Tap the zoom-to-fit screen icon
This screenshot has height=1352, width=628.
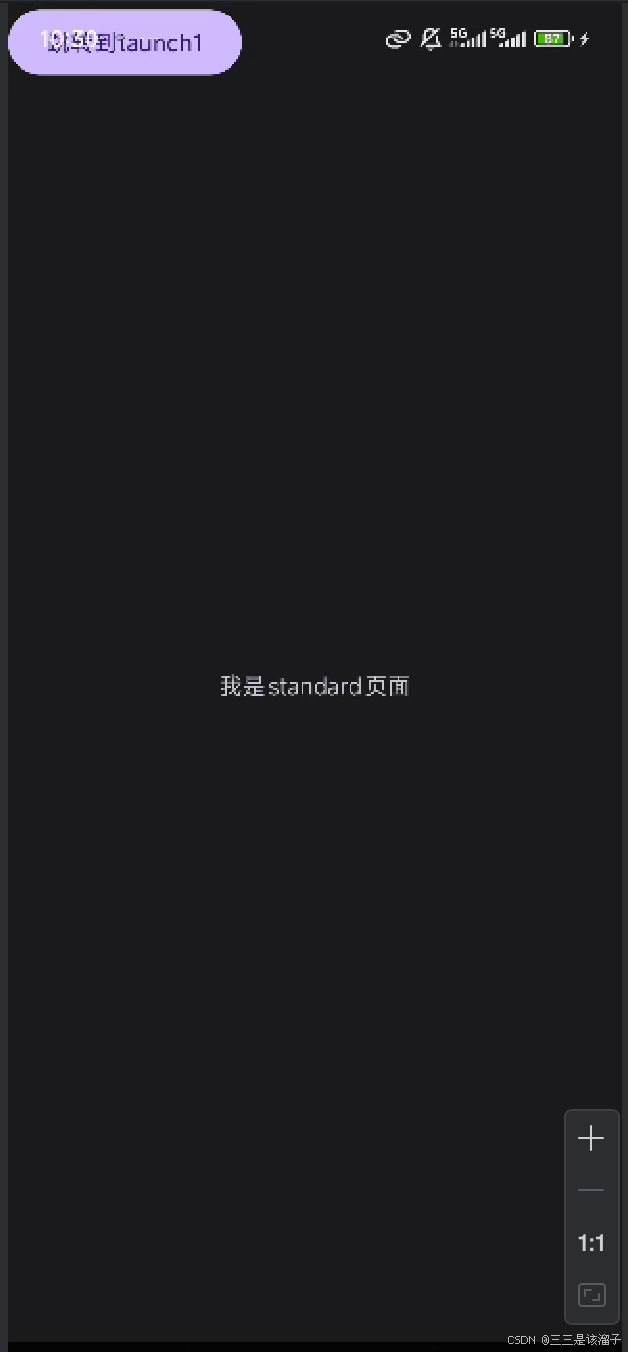point(591,1295)
